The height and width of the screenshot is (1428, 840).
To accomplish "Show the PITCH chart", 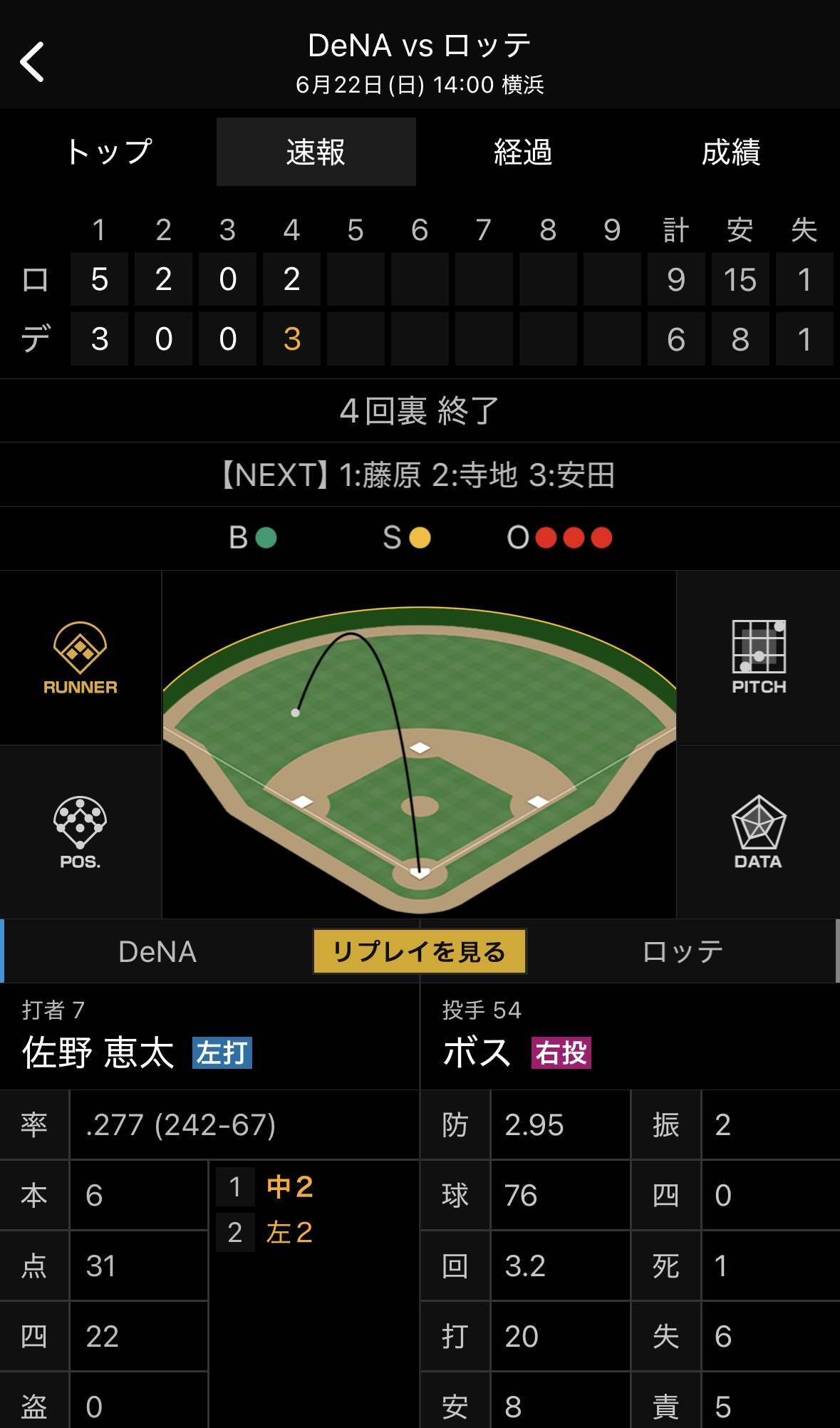I will click(x=759, y=658).
